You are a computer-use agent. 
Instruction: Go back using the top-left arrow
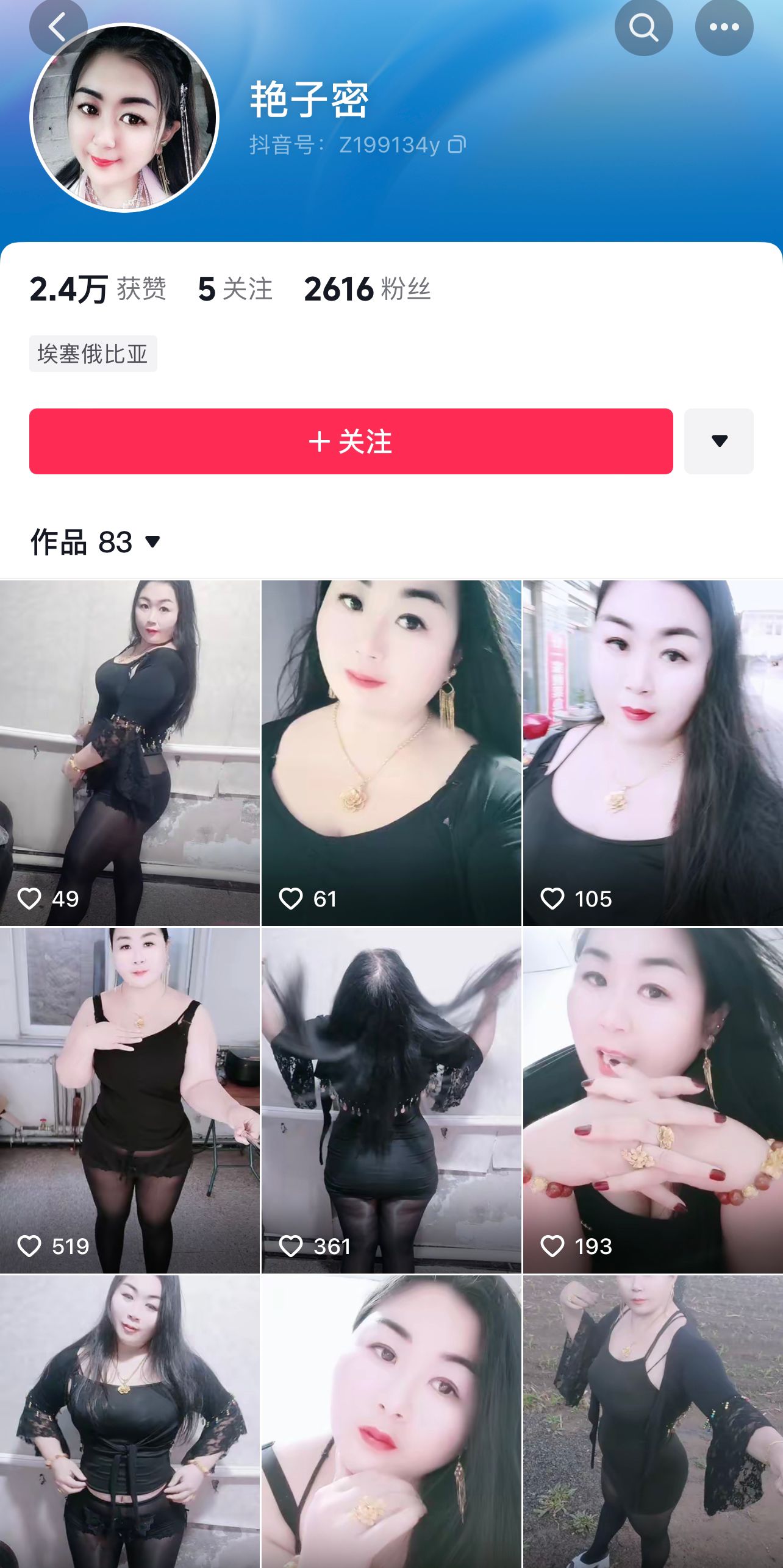tap(56, 27)
